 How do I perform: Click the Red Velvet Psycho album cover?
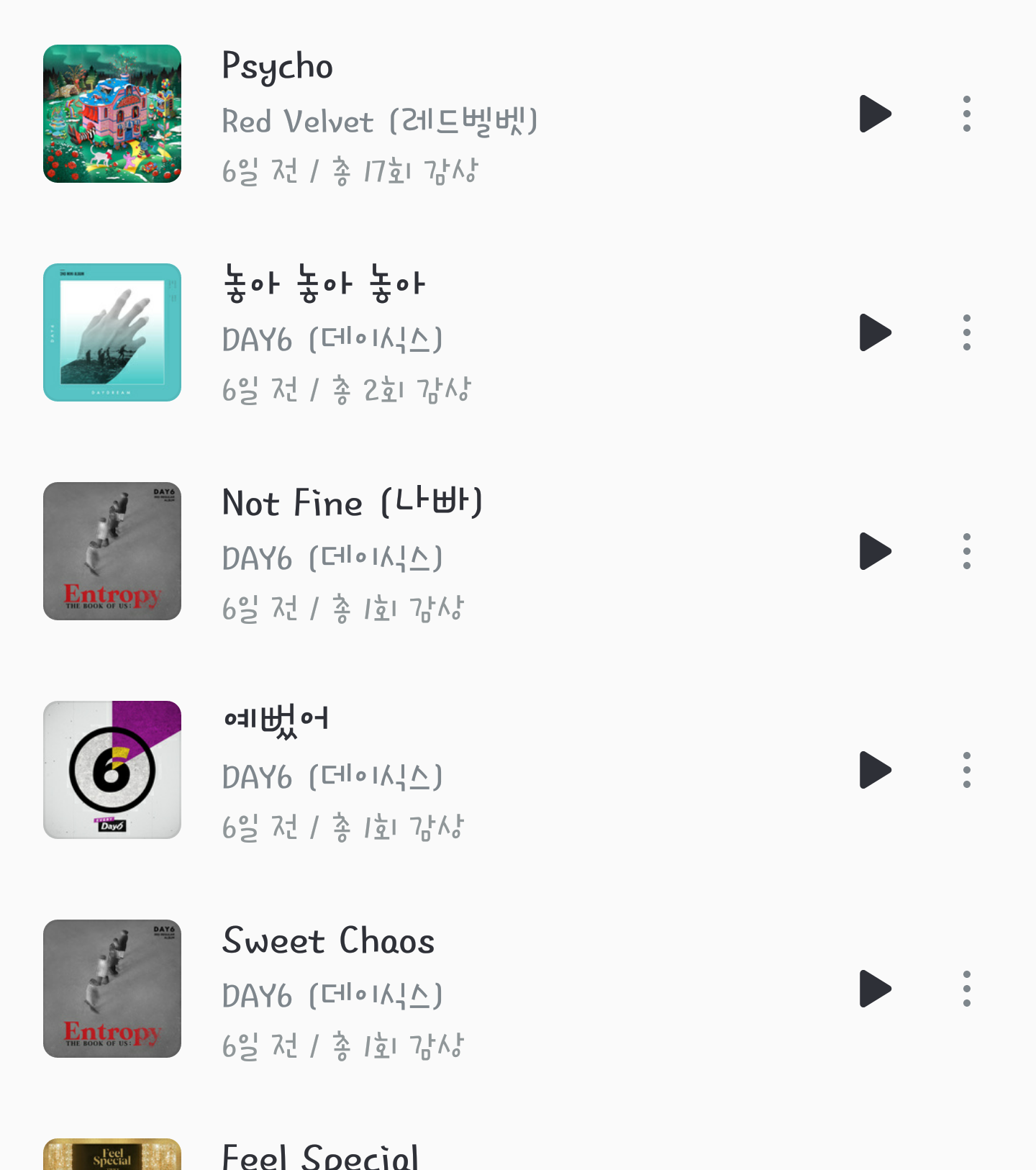click(112, 113)
